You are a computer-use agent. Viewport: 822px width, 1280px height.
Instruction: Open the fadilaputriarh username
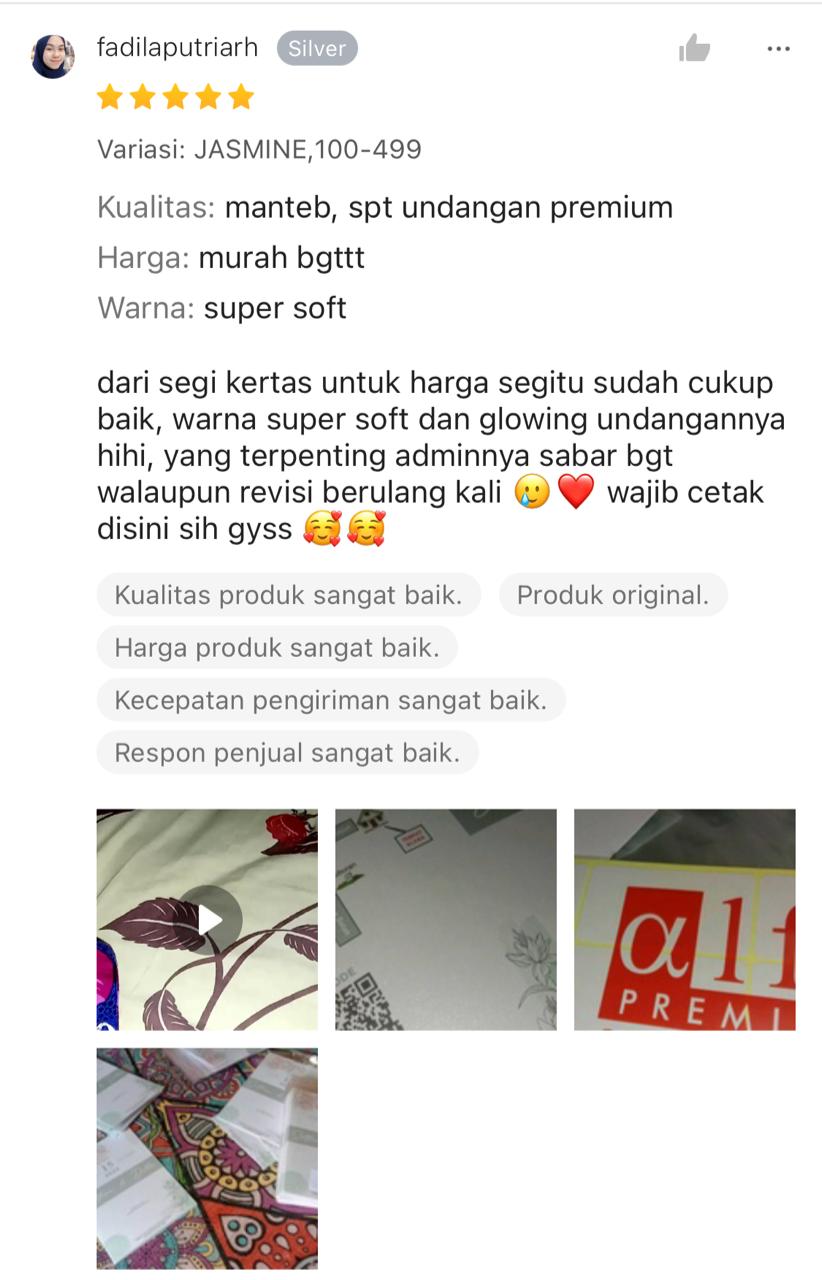coord(177,47)
